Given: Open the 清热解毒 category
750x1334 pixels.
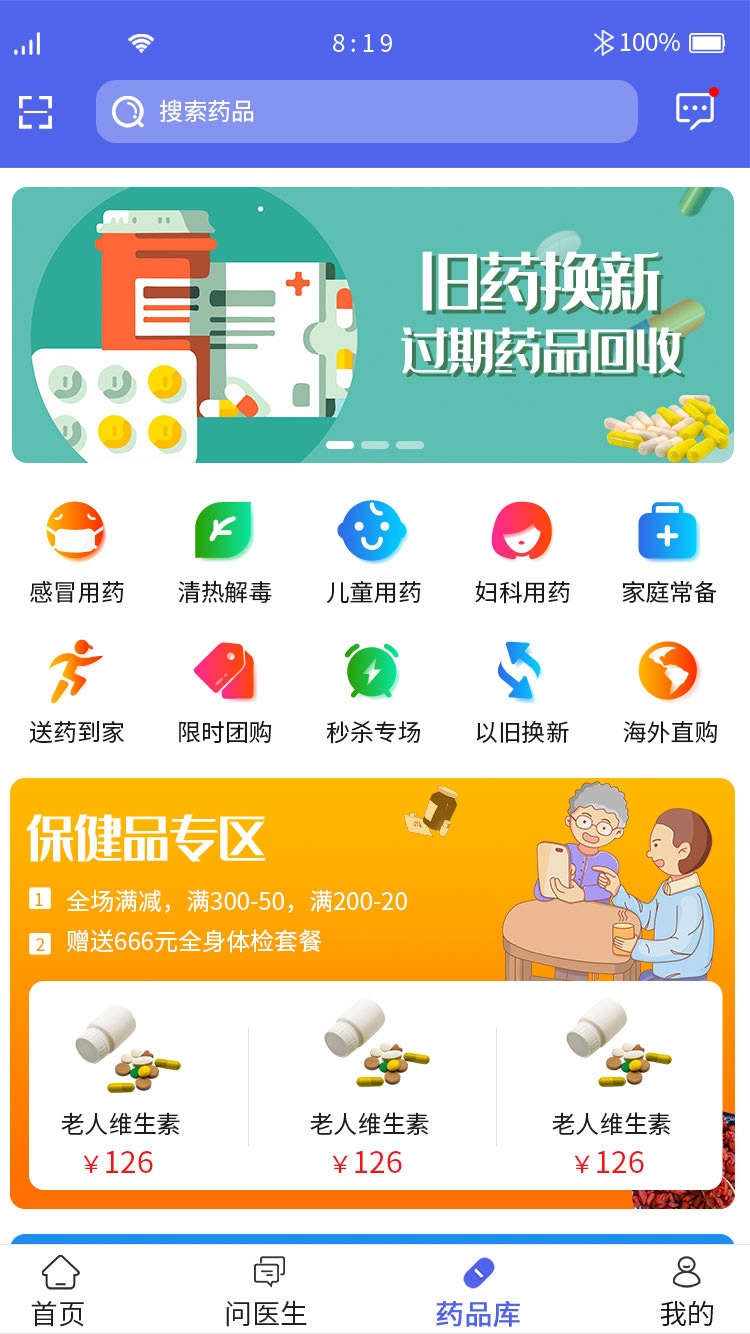Looking at the screenshot, I should pos(224,552).
